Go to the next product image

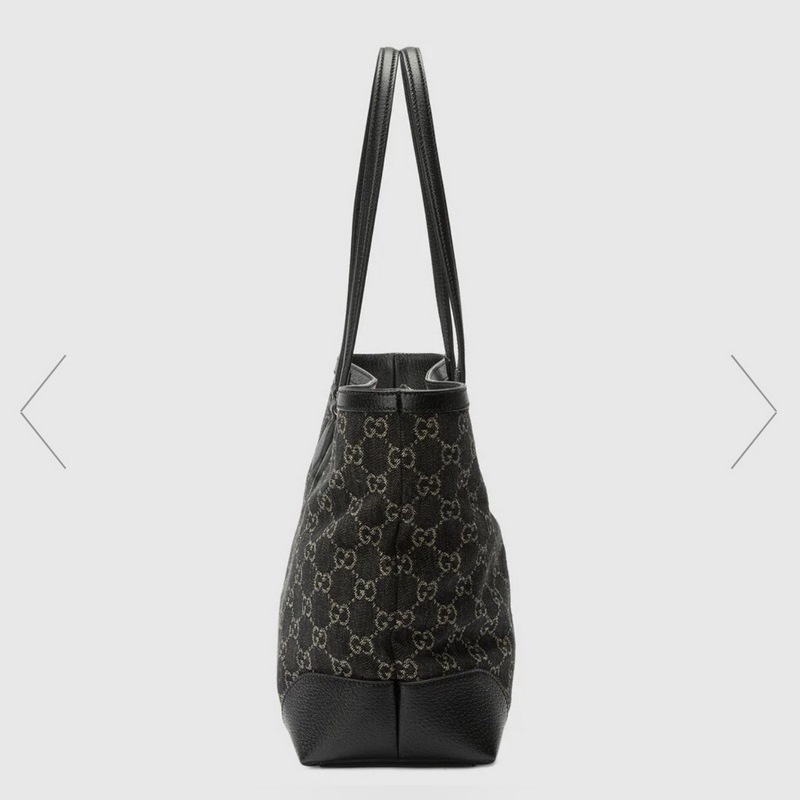tap(754, 411)
